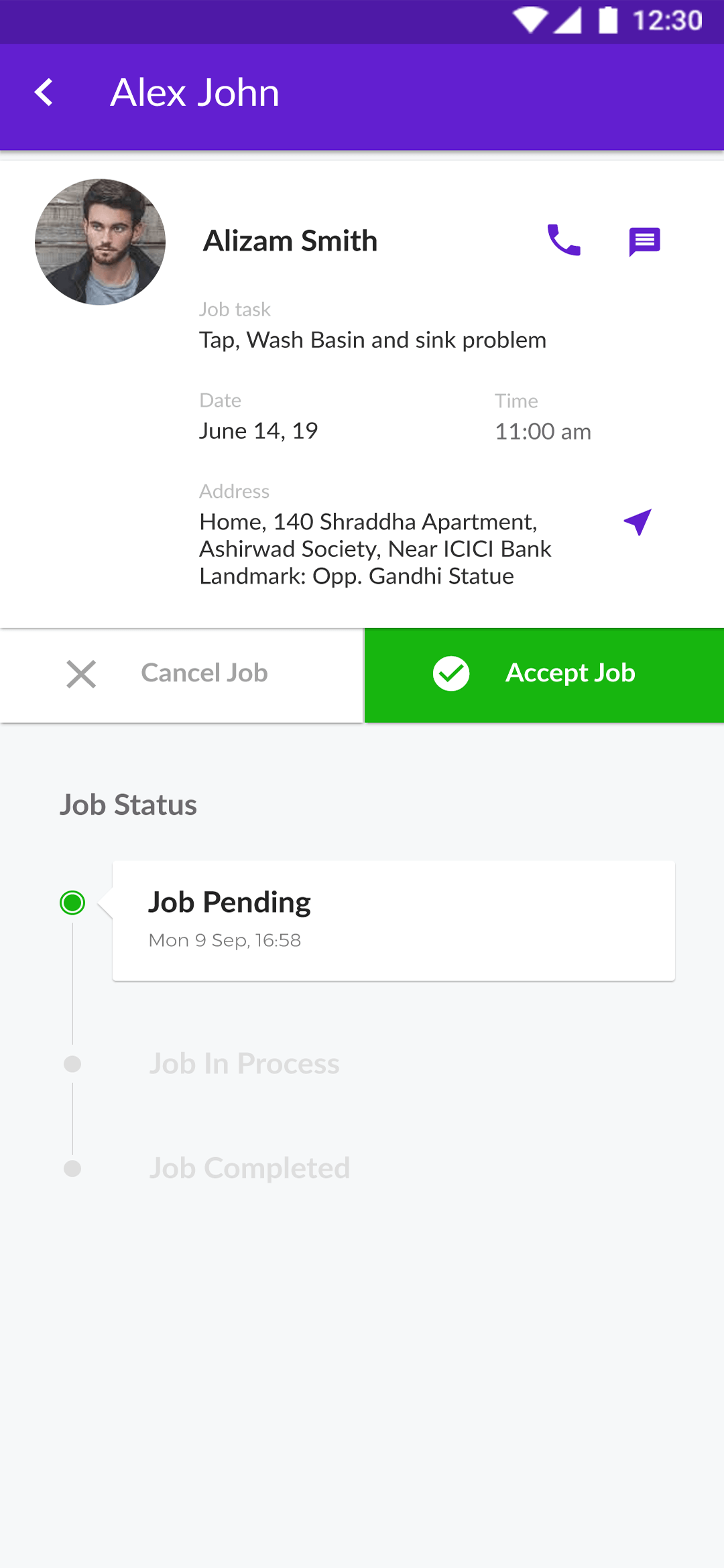Tap the white checkmark icon in Accept Job
This screenshot has width=724, height=1568.
point(450,673)
